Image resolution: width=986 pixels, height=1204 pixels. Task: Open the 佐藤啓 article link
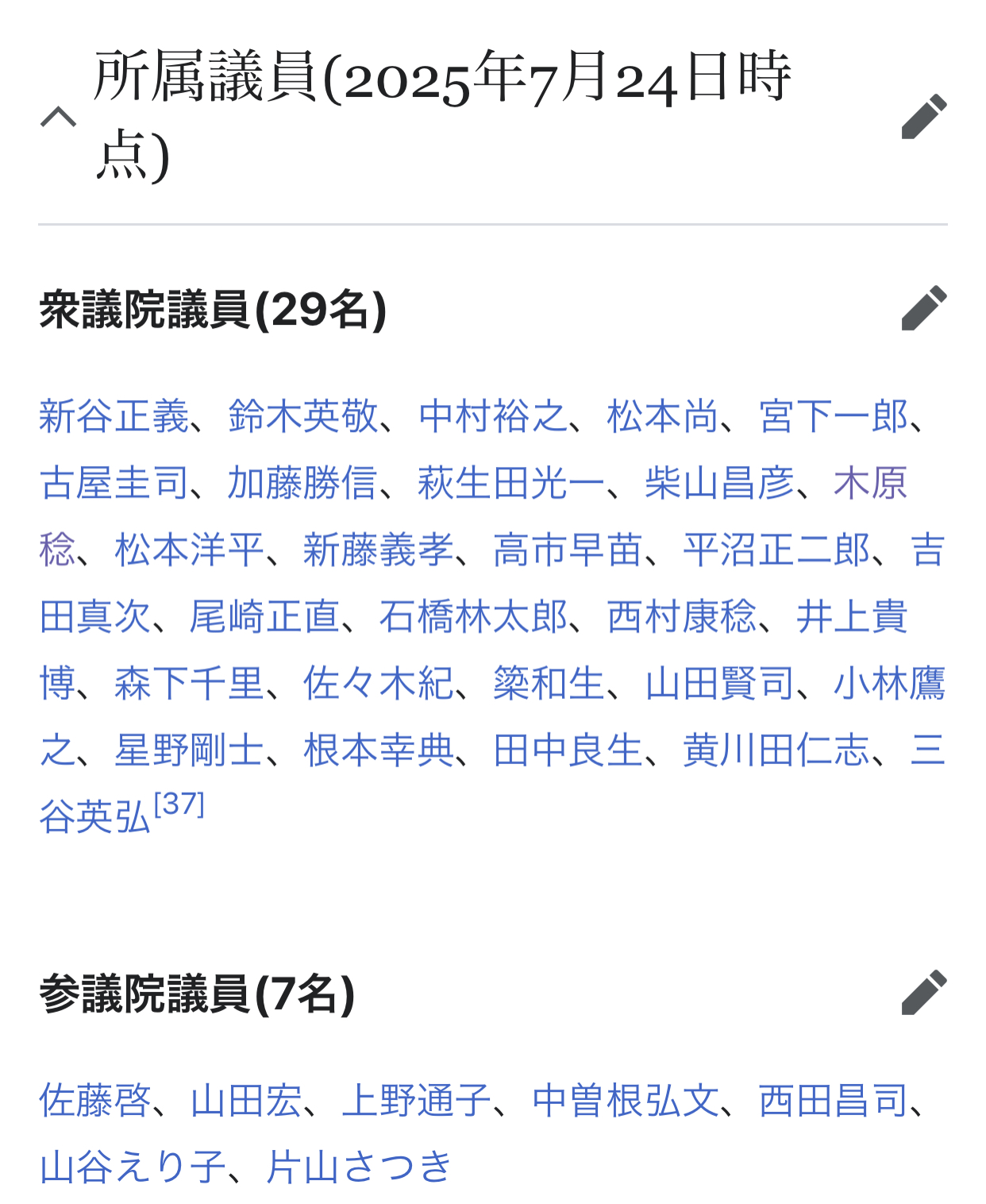click(95, 1101)
